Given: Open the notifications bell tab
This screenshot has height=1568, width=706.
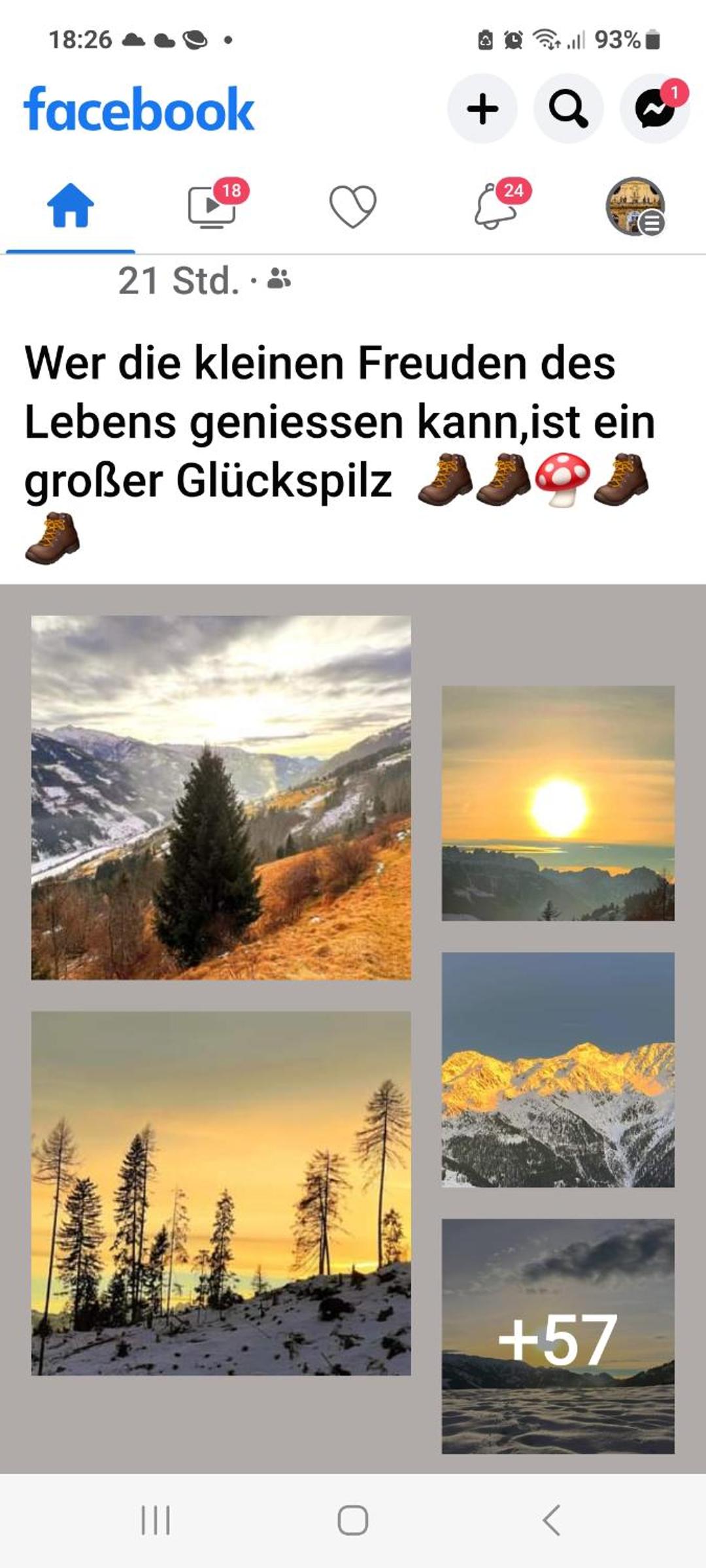Looking at the screenshot, I should point(495,206).
